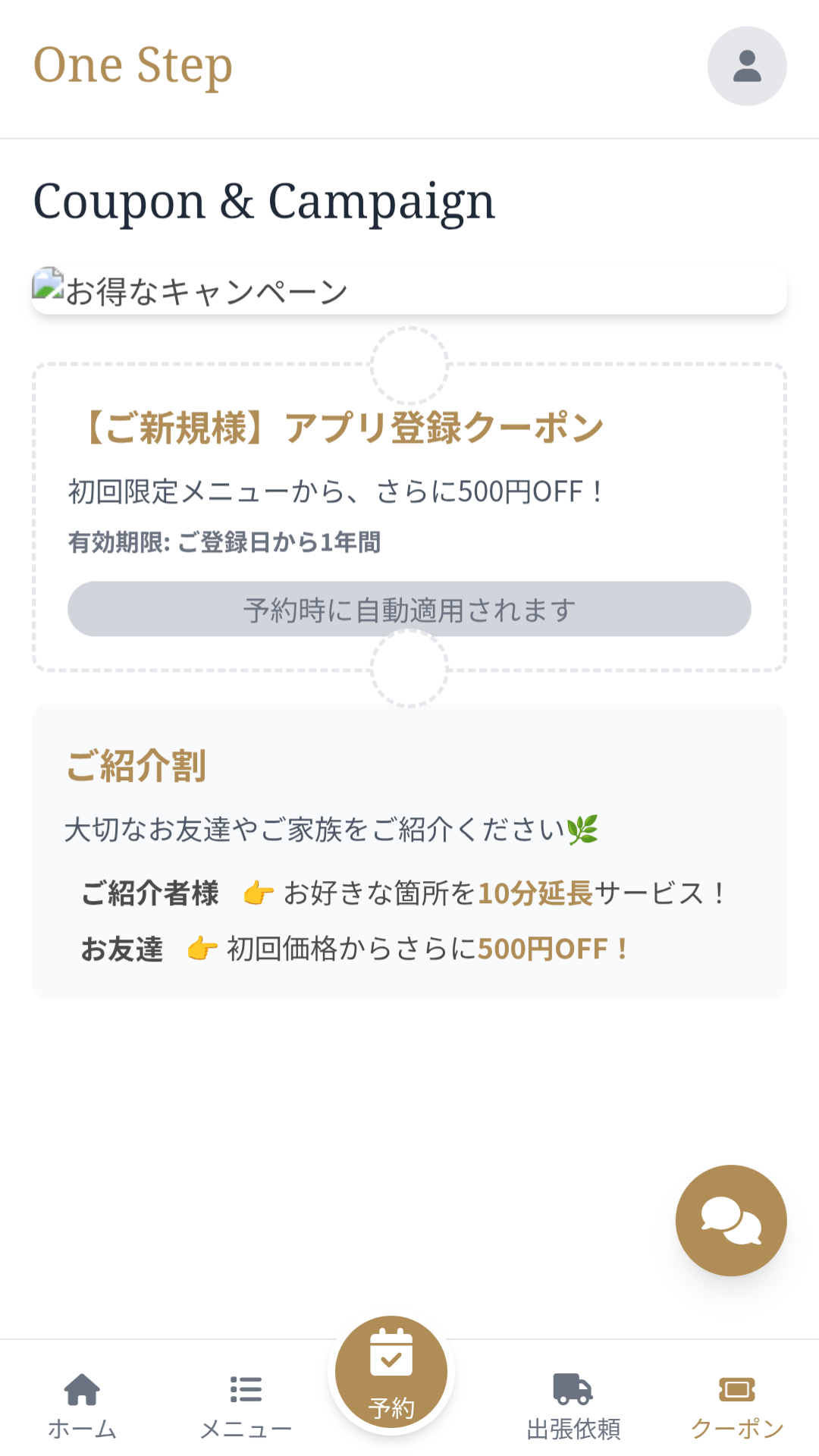Tap the ご紹介割 campaign card
The image size is (819, 1456).
(409, 849)
